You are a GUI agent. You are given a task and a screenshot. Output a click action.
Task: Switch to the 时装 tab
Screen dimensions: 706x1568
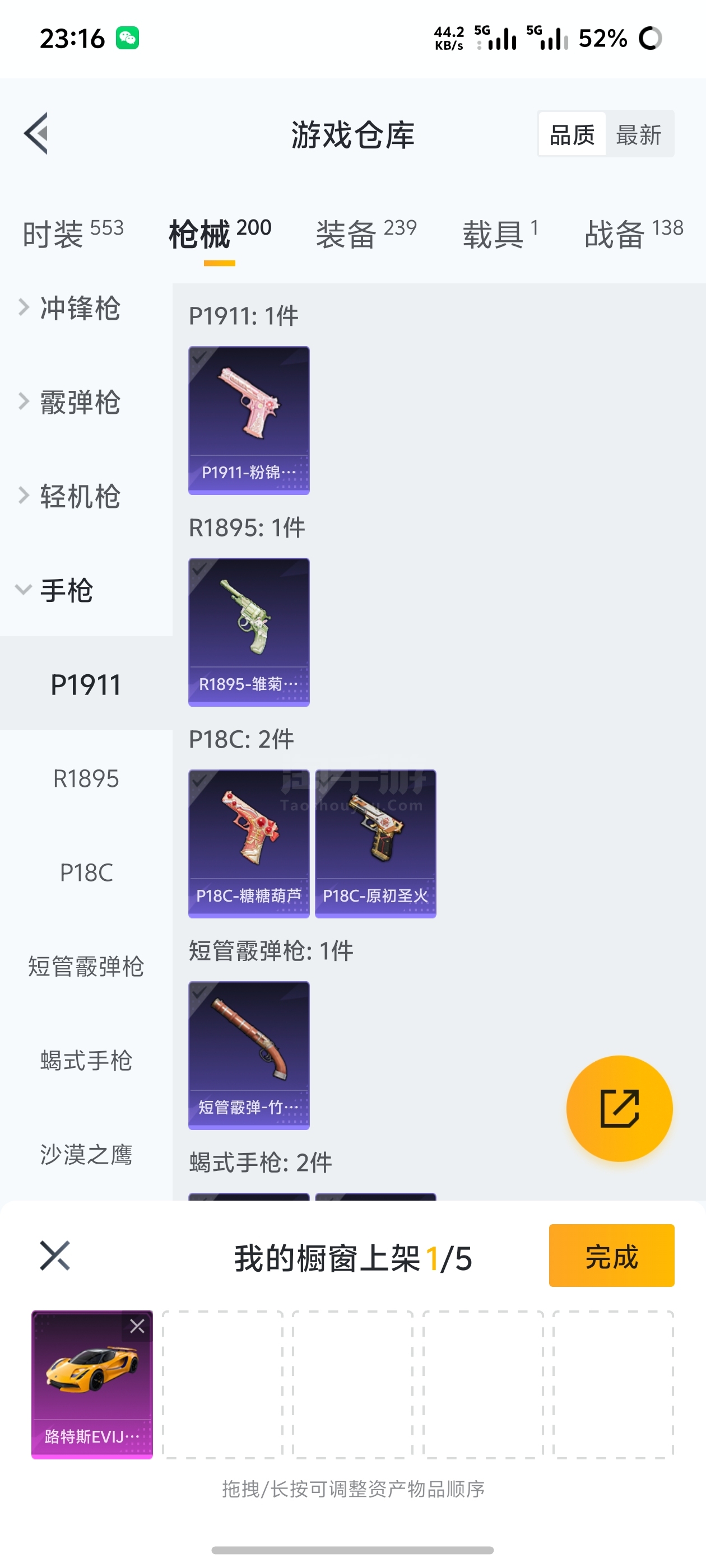(72, 234)
